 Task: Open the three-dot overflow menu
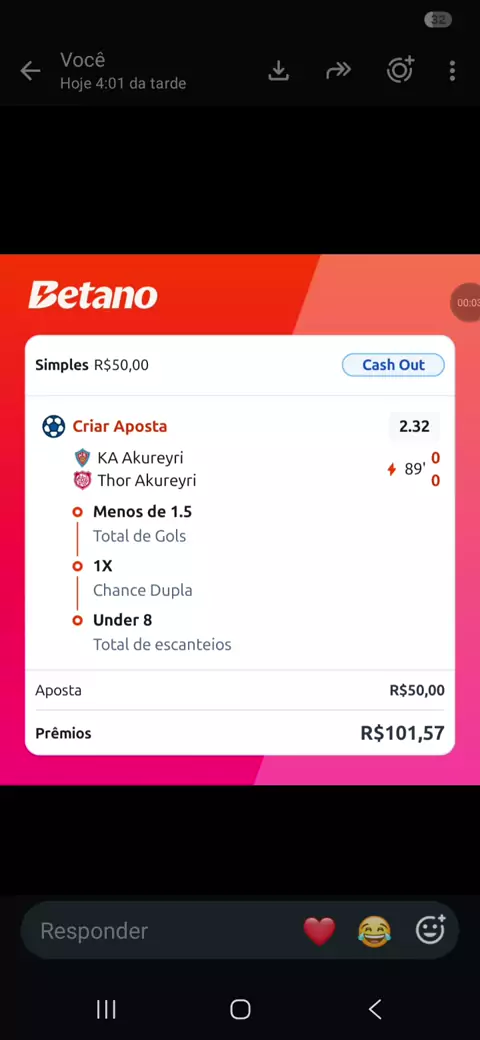452,71
